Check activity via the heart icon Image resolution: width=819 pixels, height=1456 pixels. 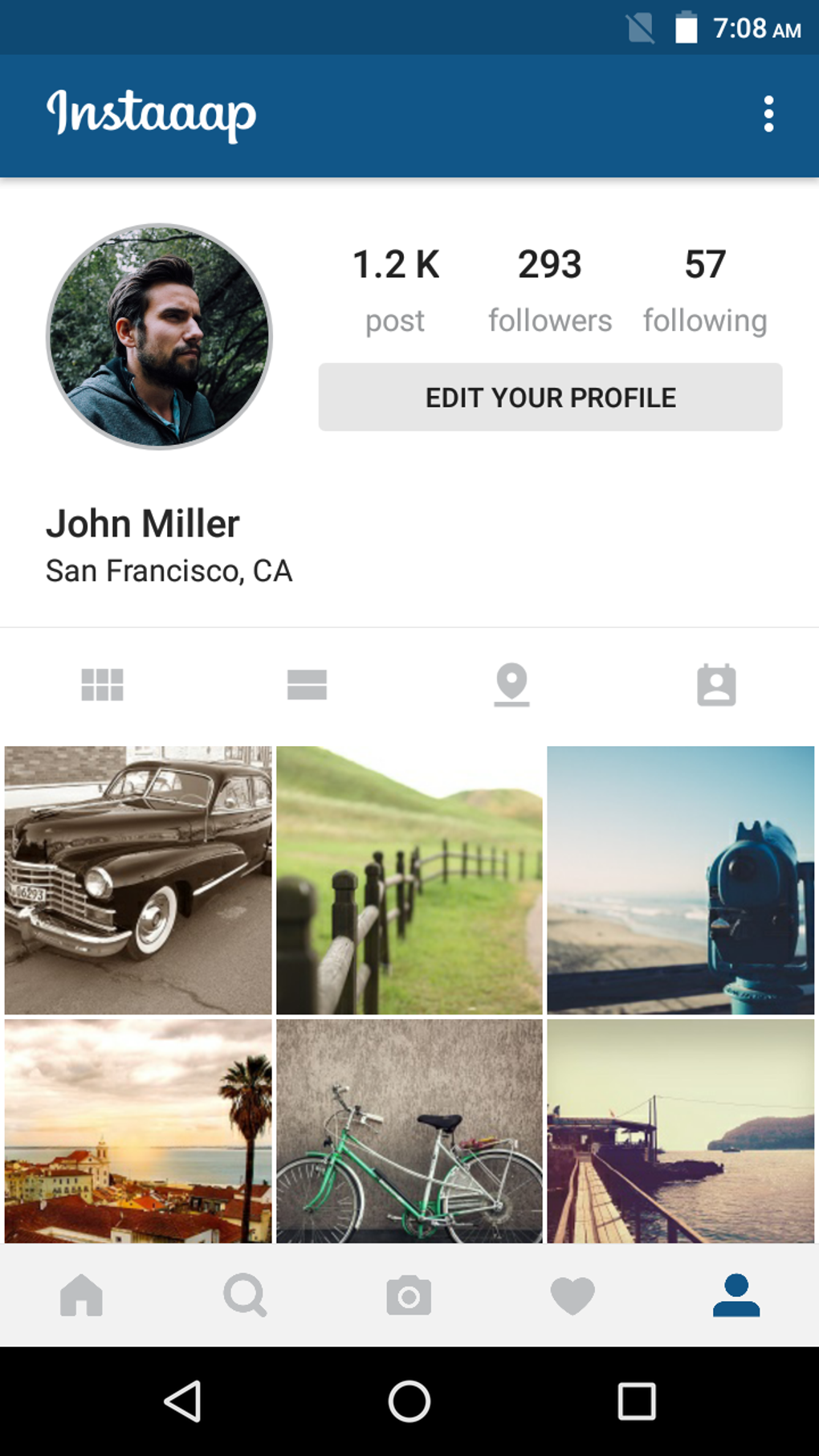click(x=572, y=1295)
